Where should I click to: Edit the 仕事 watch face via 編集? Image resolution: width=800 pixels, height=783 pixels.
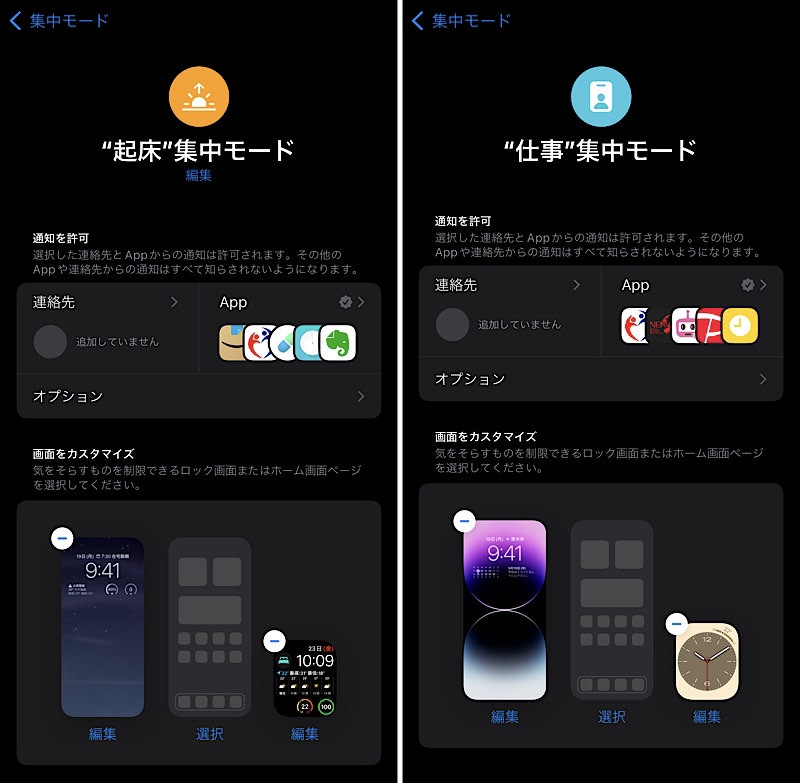point(707,716)
